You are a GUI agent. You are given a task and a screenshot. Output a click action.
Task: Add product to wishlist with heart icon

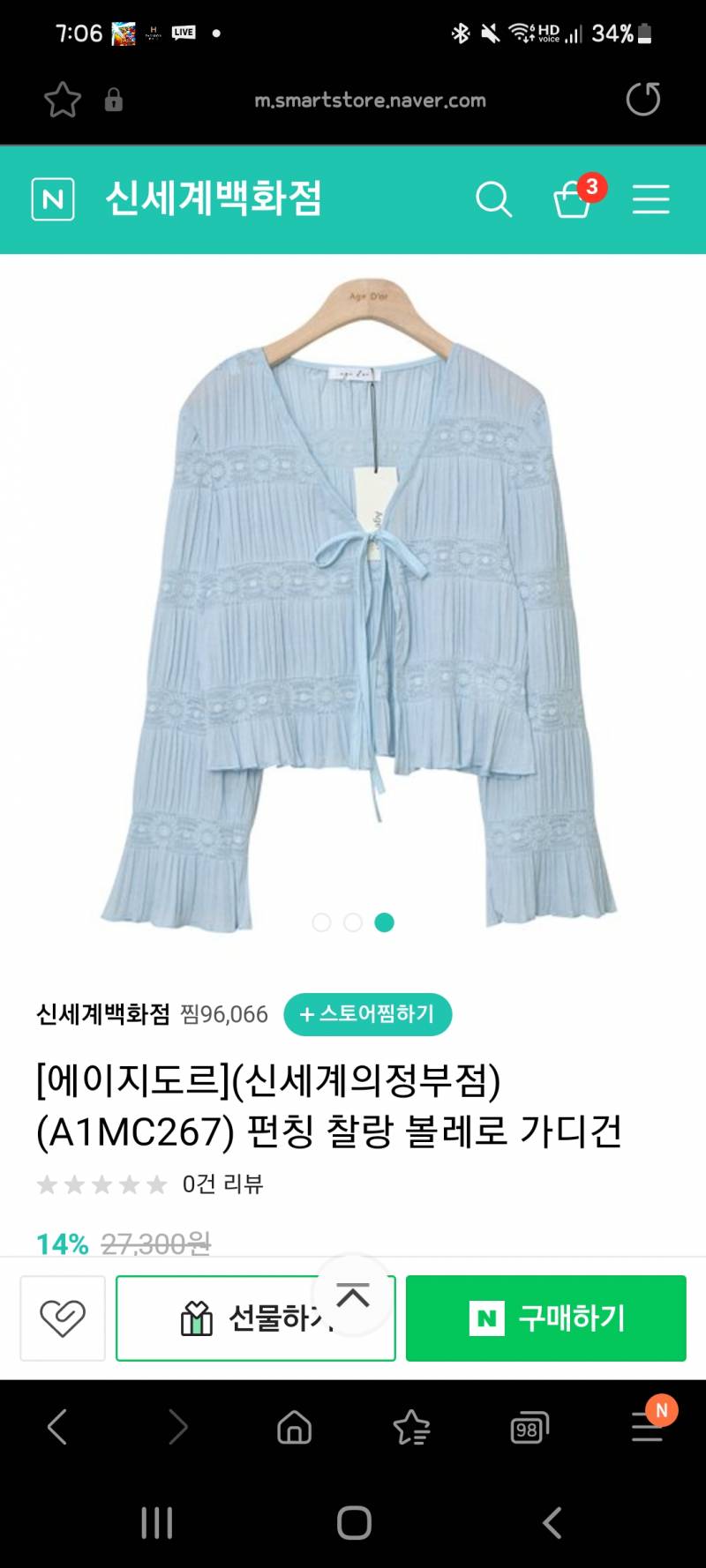coord(63,1318)
